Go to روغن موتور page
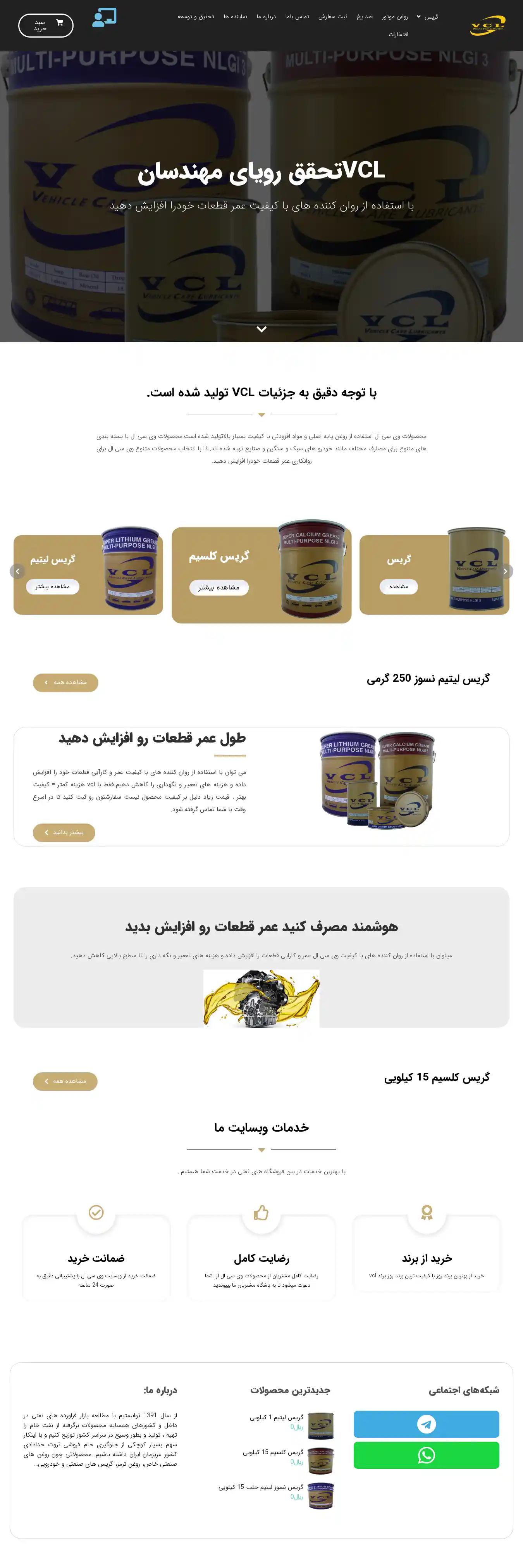 395,17
